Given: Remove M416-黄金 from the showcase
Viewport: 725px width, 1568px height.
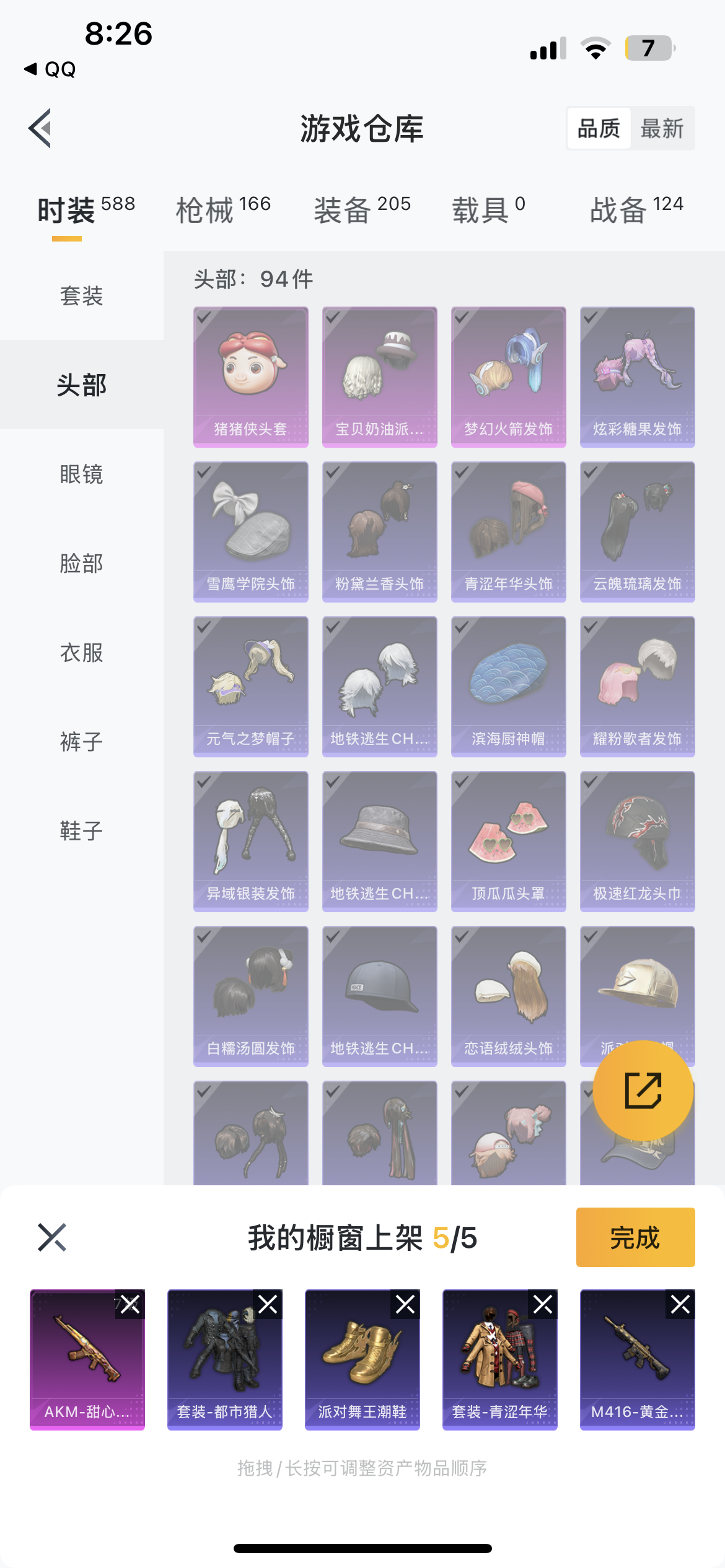Looking at the screenshot, I should click(680, 1305).
